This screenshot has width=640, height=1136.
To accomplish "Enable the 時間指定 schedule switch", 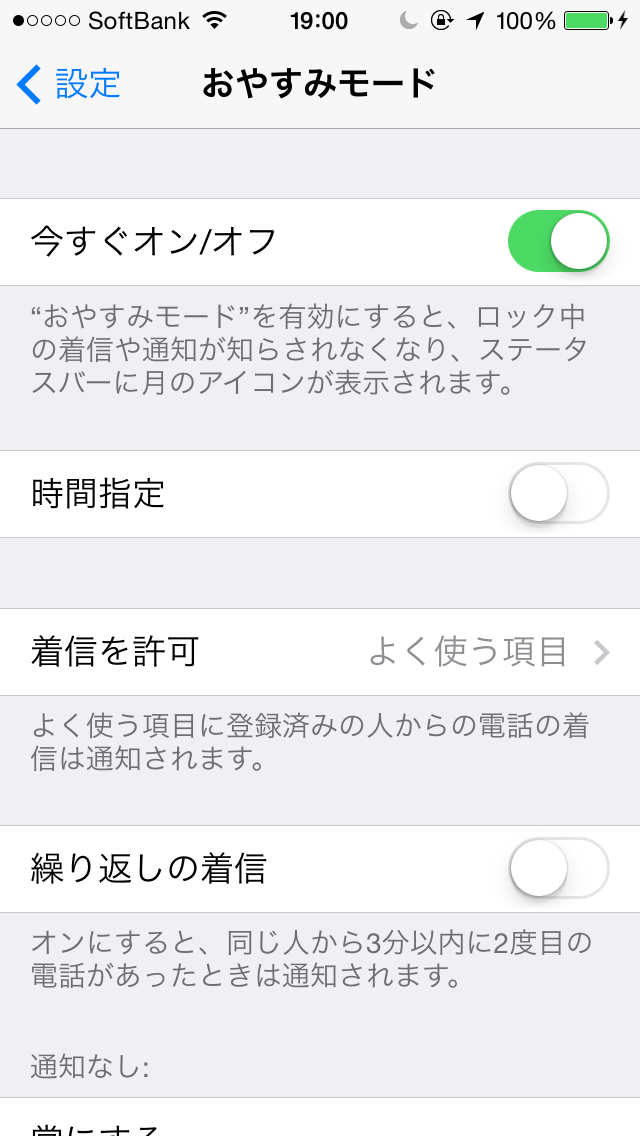I will [558, 494].
